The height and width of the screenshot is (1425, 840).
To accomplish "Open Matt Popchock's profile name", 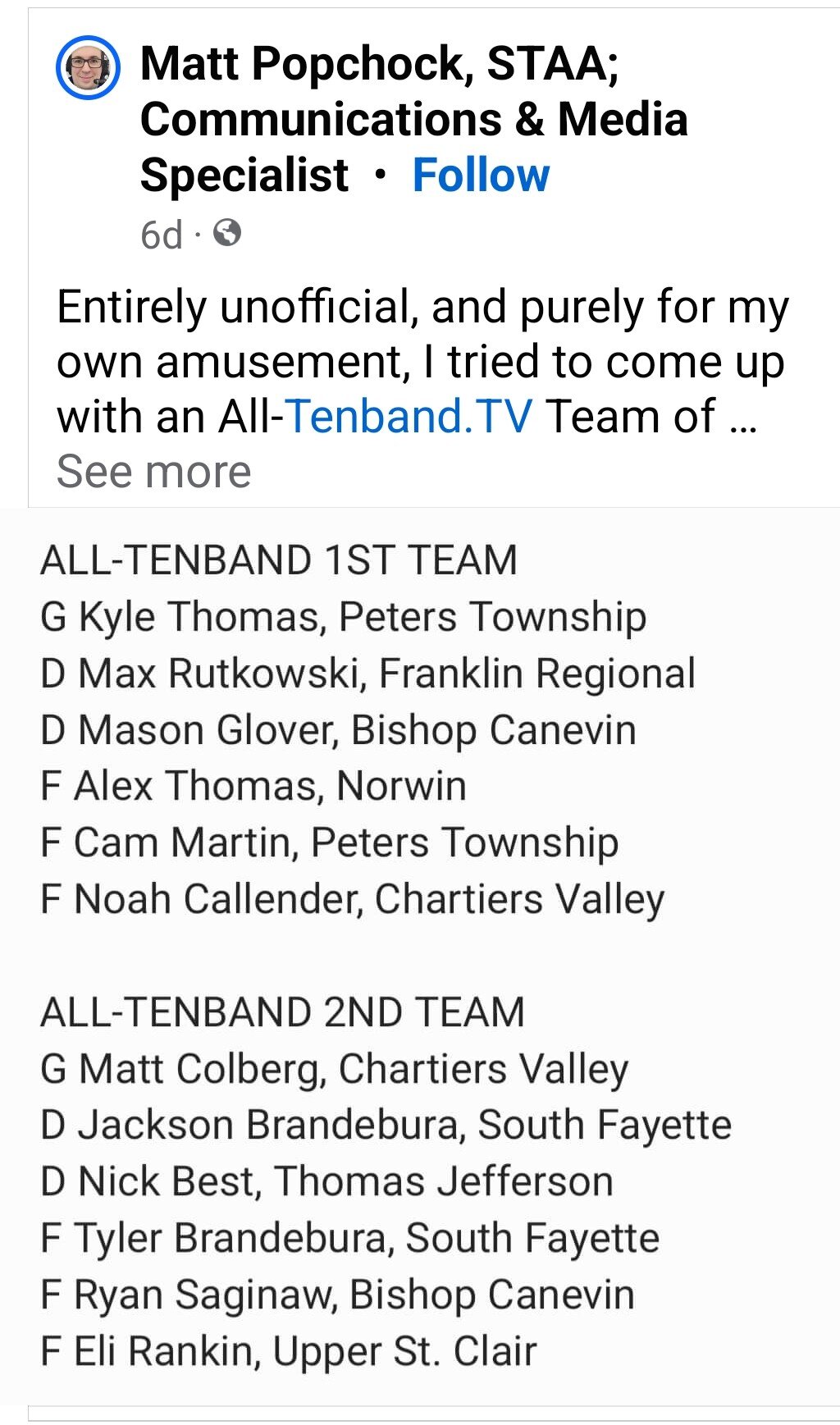I will (x=414, y=119).
